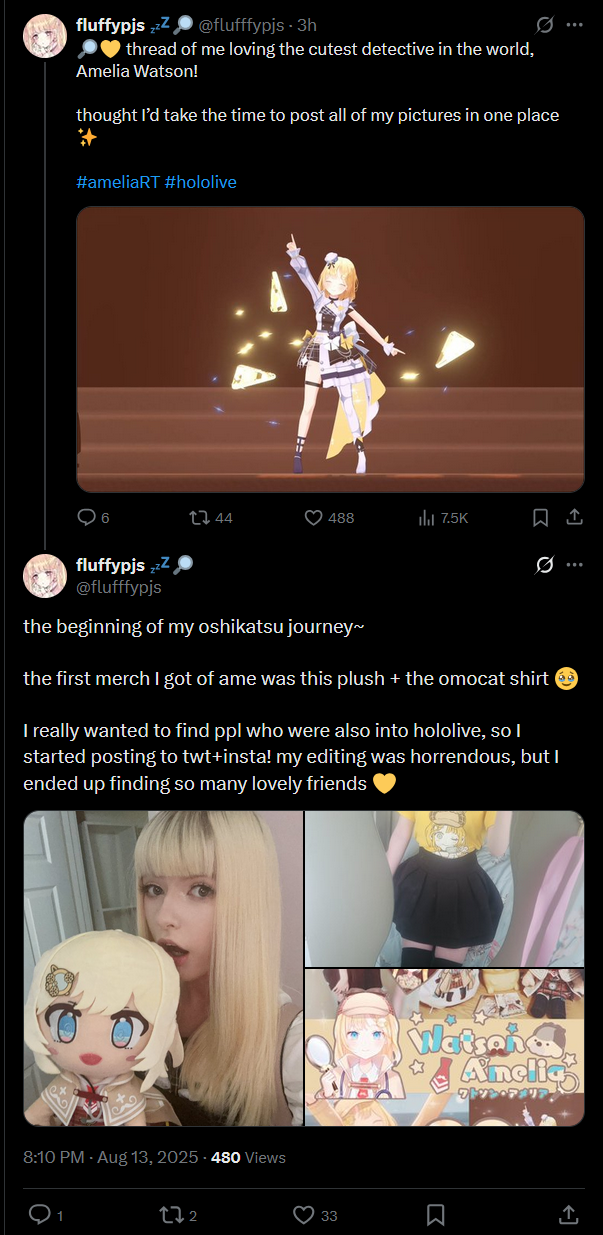The width and height of the screenshot is (603, 1235).
Task: Play the dancing Amelia Watson video
Action: (x=330, y=349)
